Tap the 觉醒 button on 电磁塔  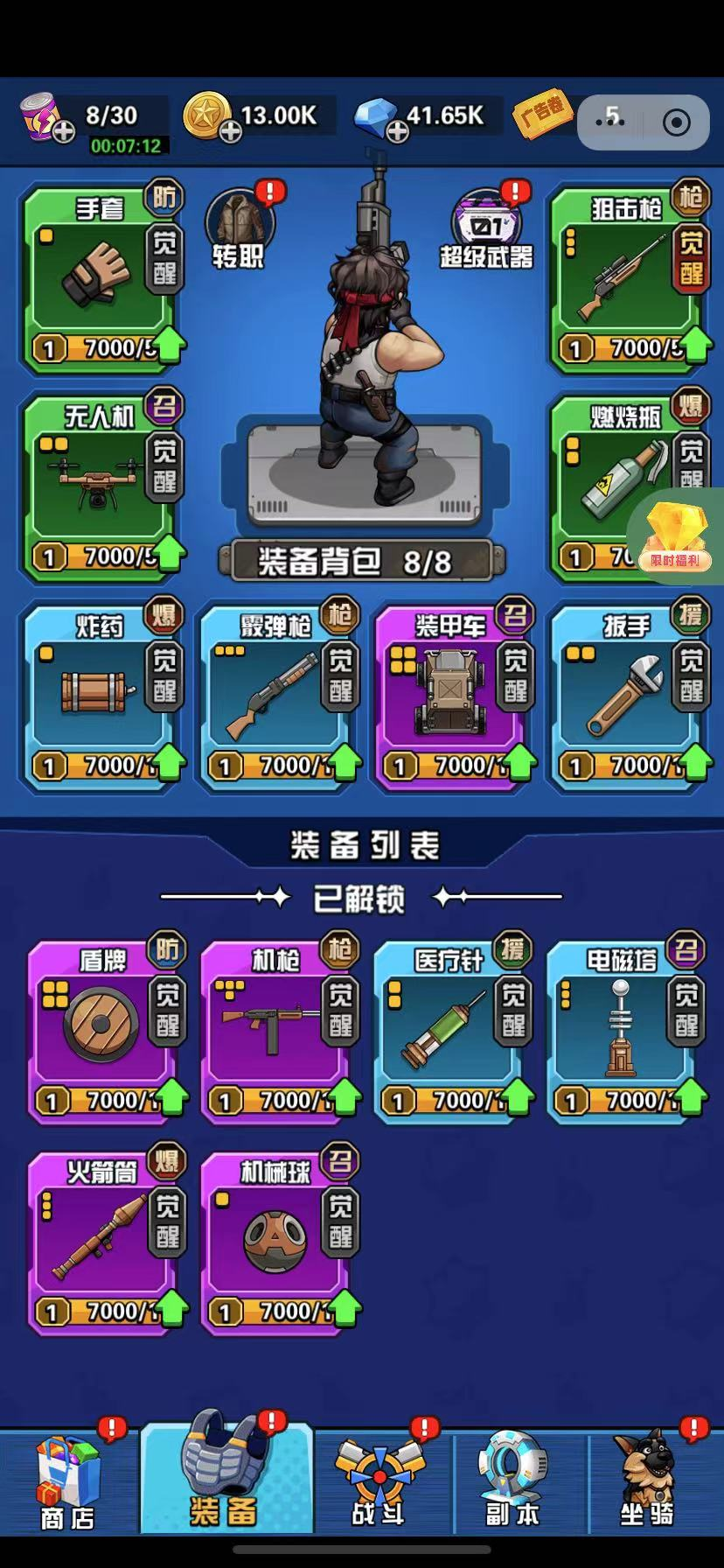click(x=686, y=1010)
